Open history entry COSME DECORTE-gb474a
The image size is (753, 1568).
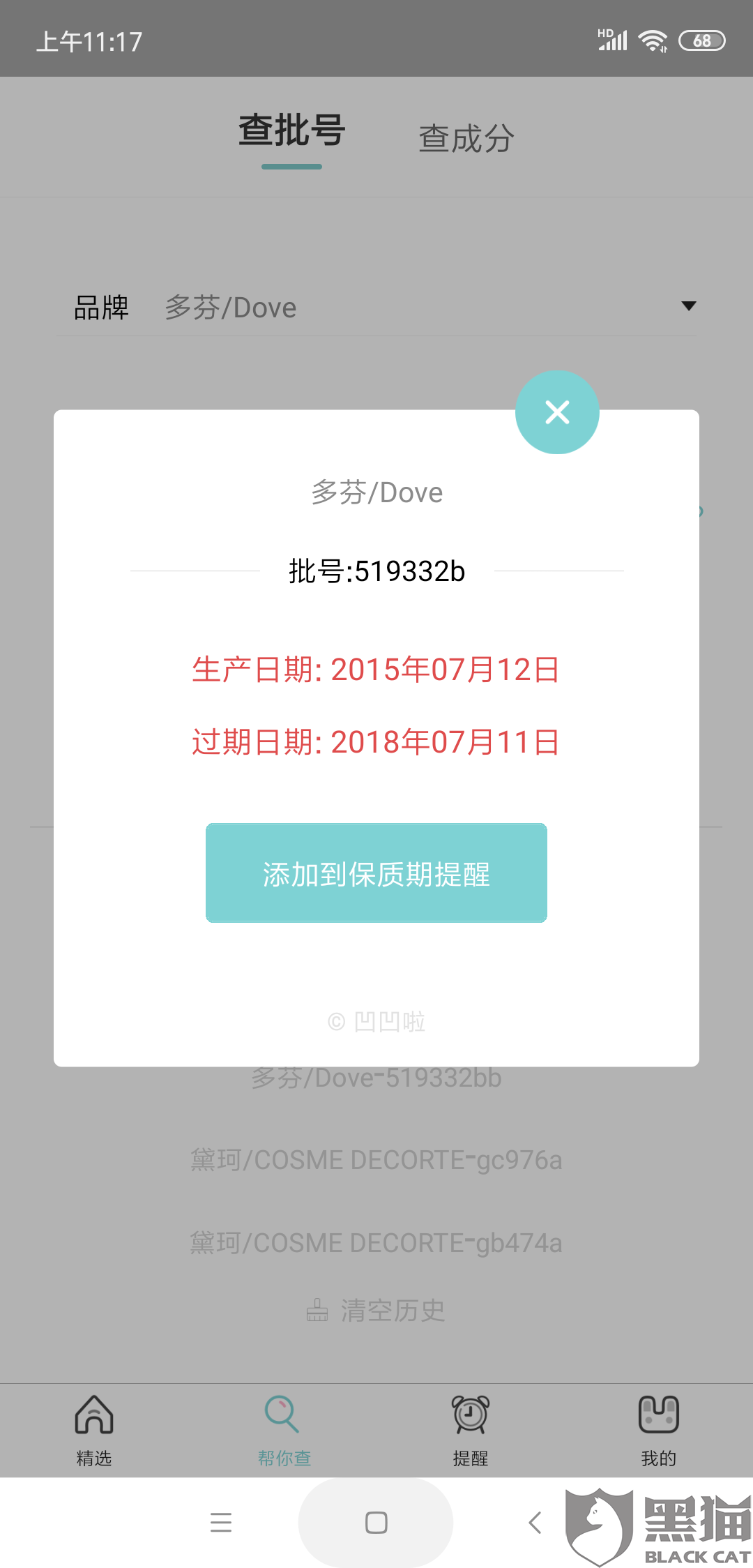point(376,1243)
